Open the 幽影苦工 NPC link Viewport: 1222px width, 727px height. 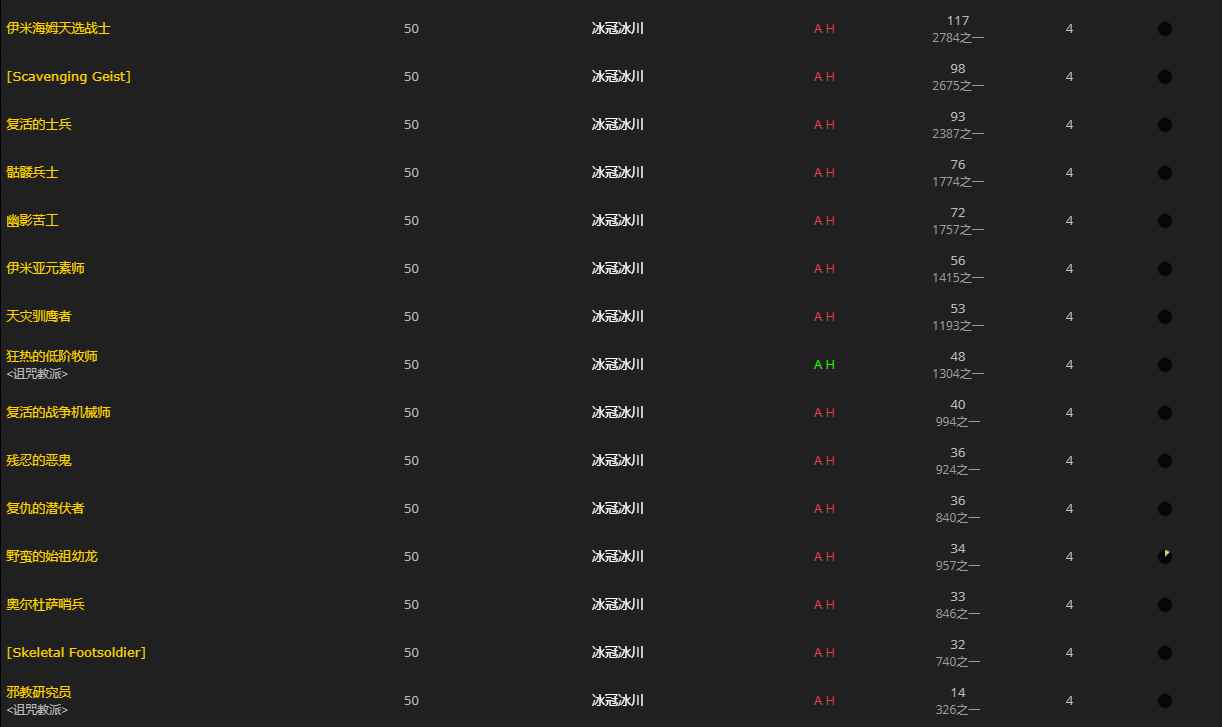pos(32,220)
